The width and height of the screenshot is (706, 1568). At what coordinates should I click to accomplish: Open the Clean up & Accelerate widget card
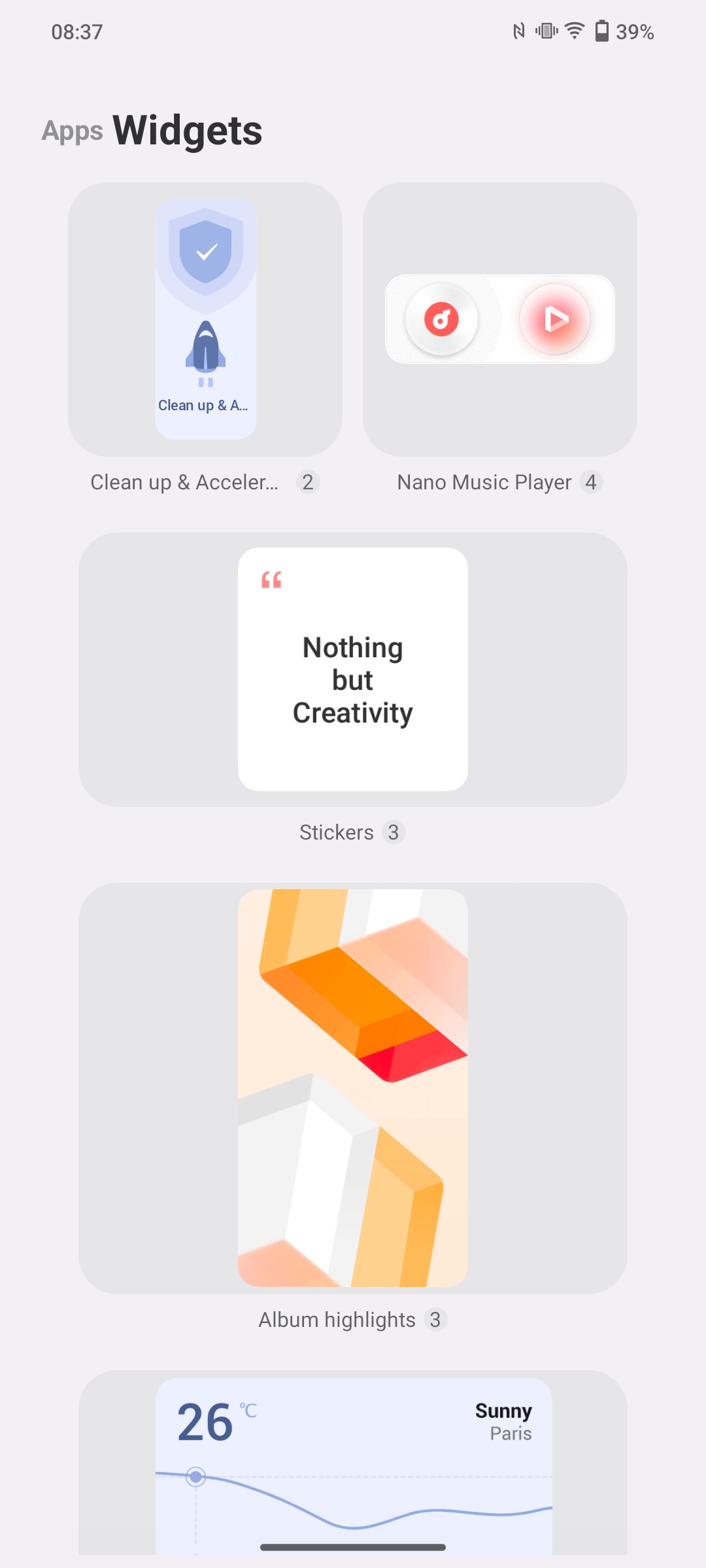click(205, 319)
